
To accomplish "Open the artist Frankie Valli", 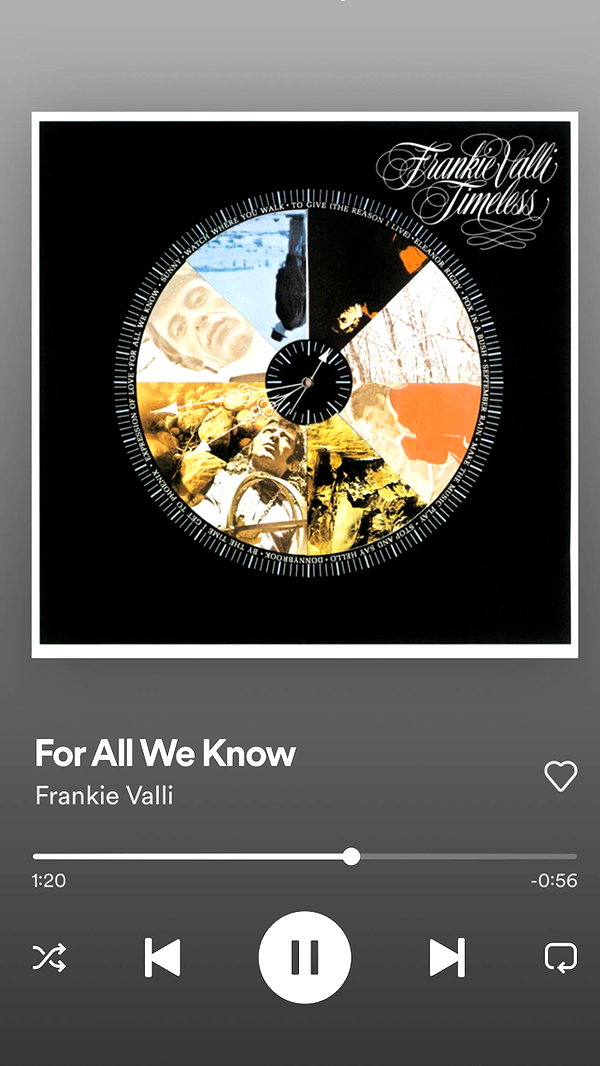I will pyautogui.click(x=104, y=795).
